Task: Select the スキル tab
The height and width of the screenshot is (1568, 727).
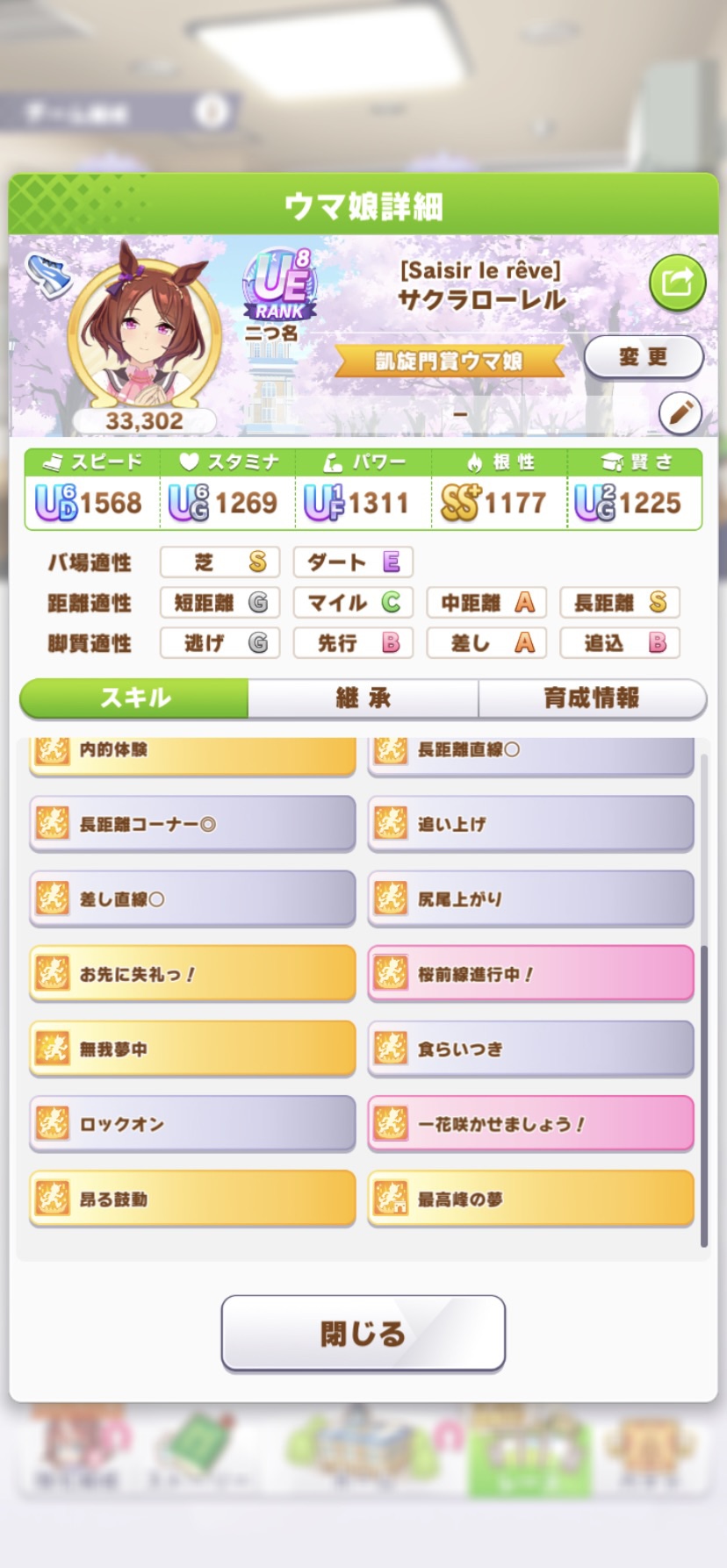Action: click(x=134, y=698)
